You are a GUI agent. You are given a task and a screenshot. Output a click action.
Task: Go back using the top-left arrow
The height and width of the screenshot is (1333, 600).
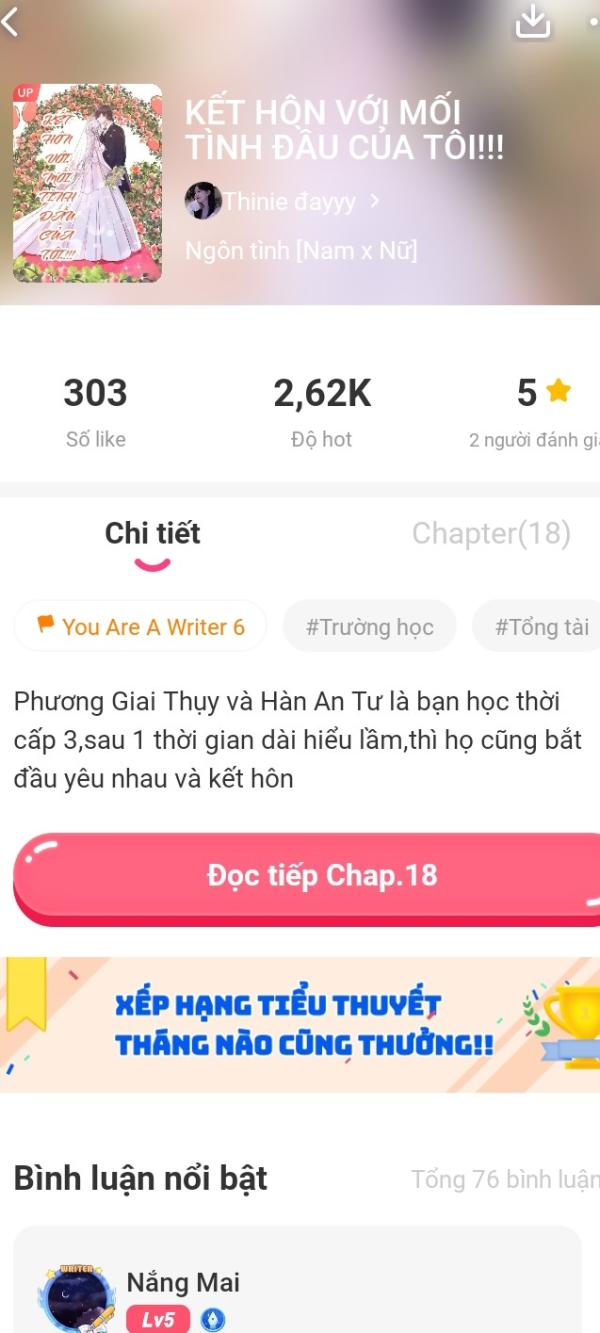(x=10, y=22)
